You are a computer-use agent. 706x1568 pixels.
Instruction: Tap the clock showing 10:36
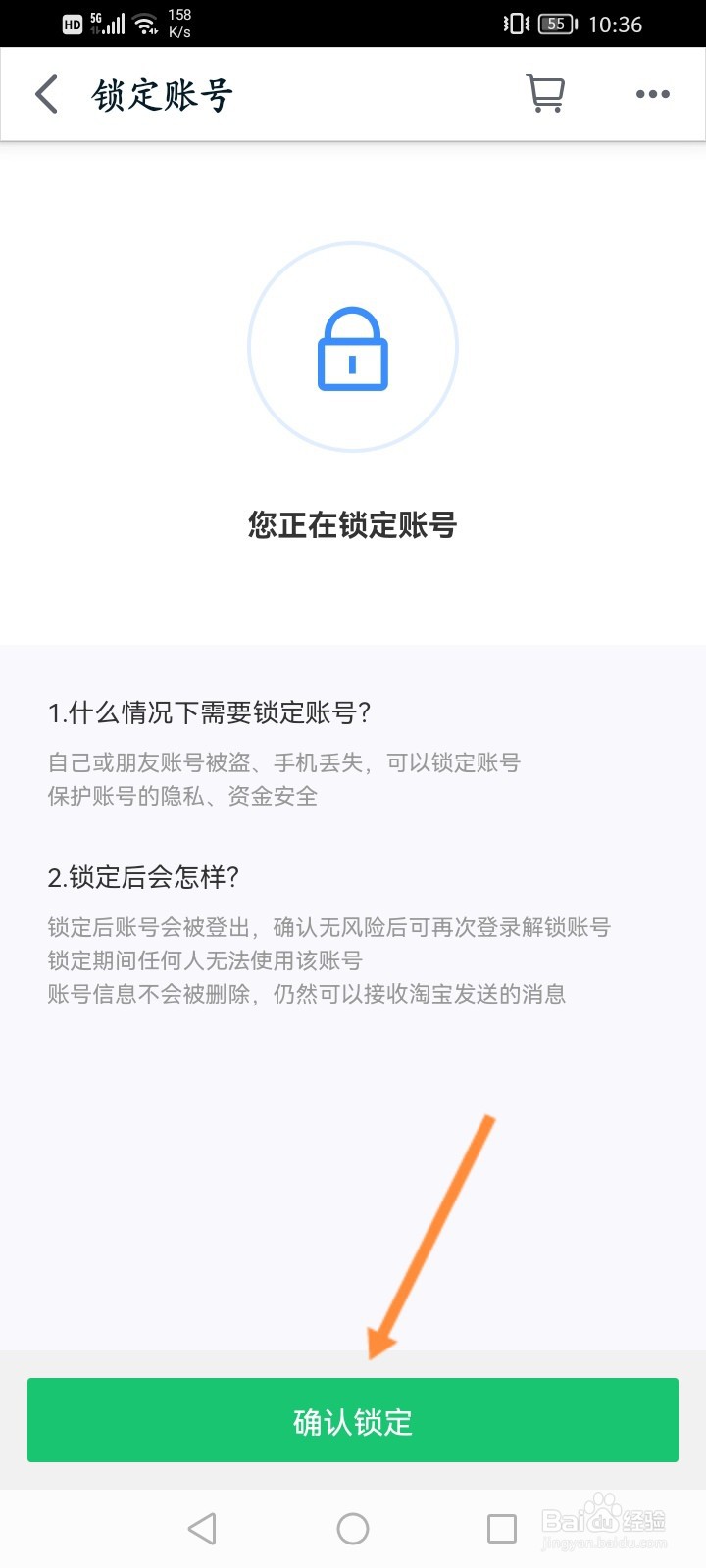(616, 24)
